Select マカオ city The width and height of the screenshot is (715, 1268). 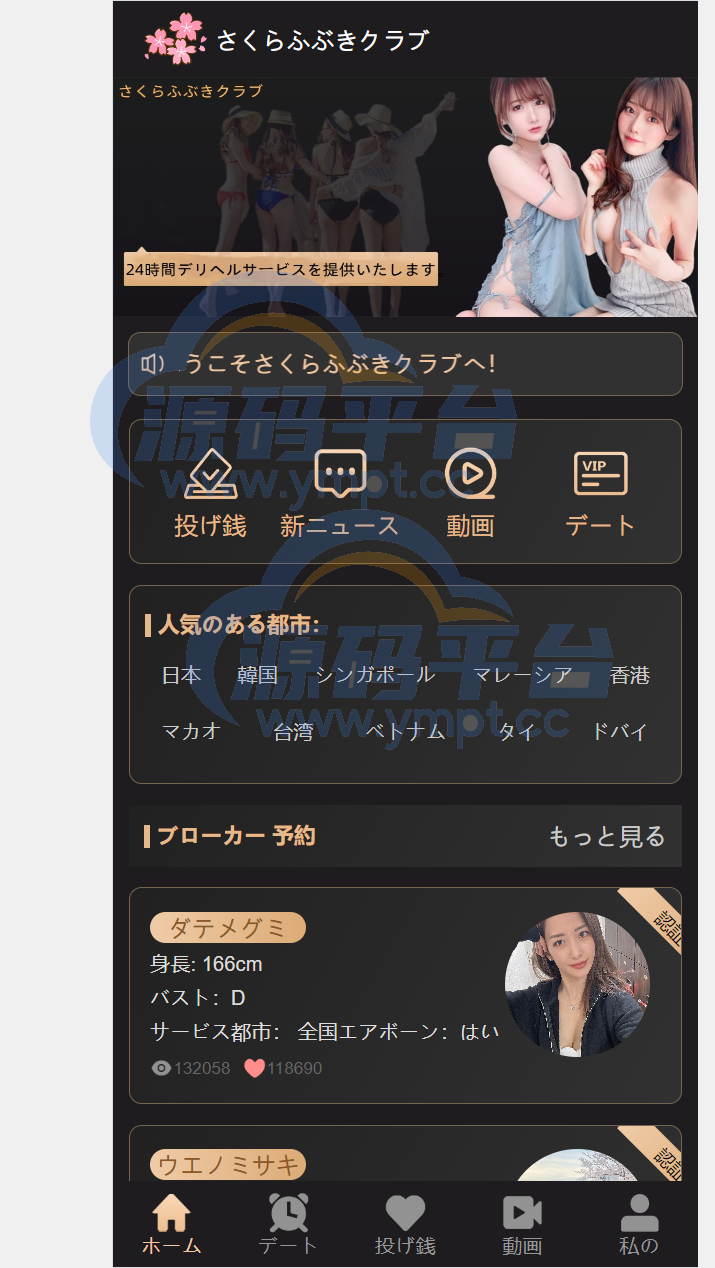coord(191,731)
